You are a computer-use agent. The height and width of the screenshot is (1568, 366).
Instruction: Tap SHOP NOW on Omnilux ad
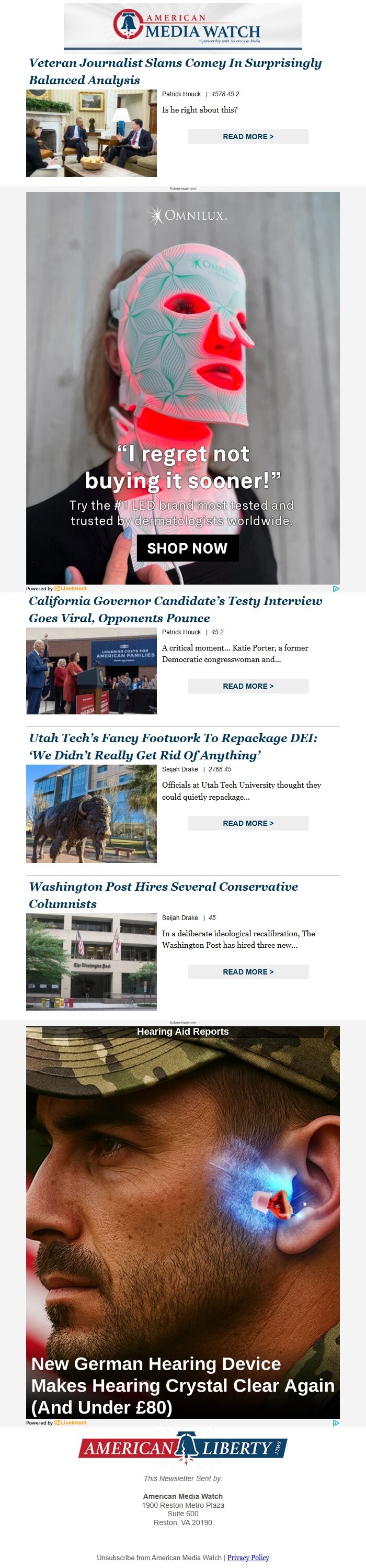[187, 548]
